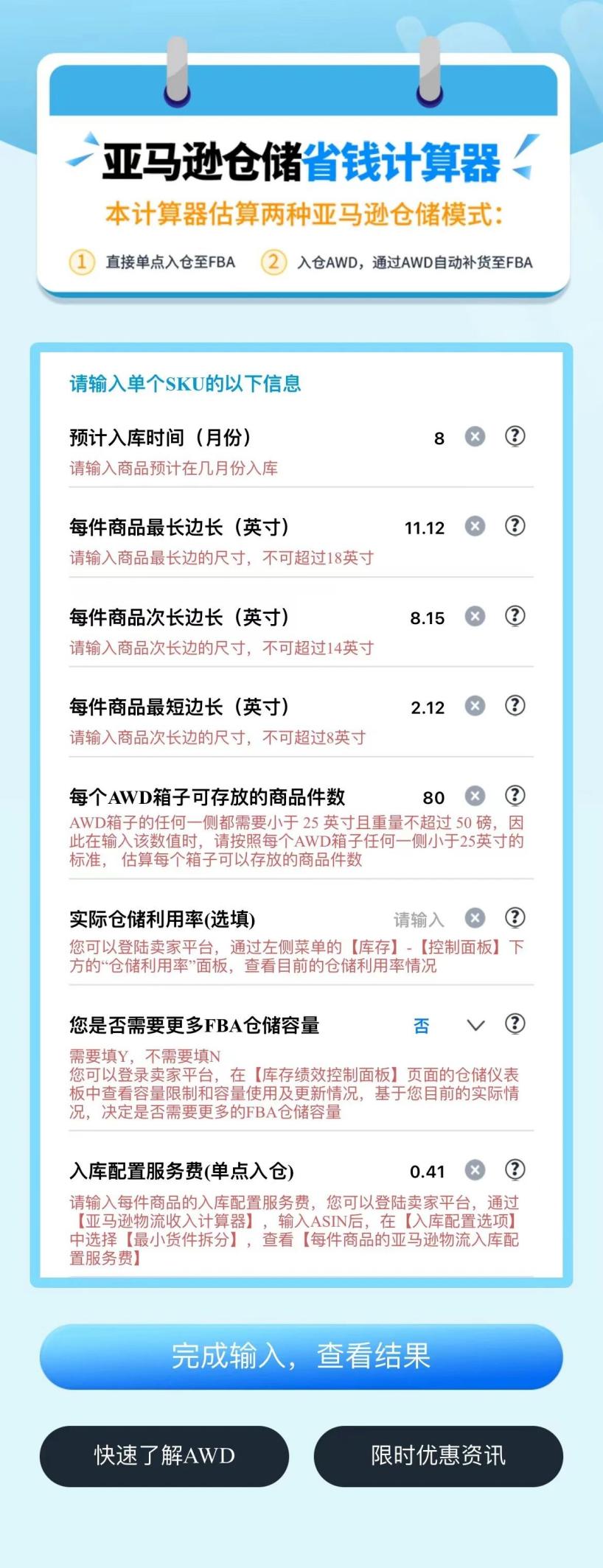Show help for 更多FBA仓储容量
This screenshot has width=603, height=1568.
(515, 1023)
